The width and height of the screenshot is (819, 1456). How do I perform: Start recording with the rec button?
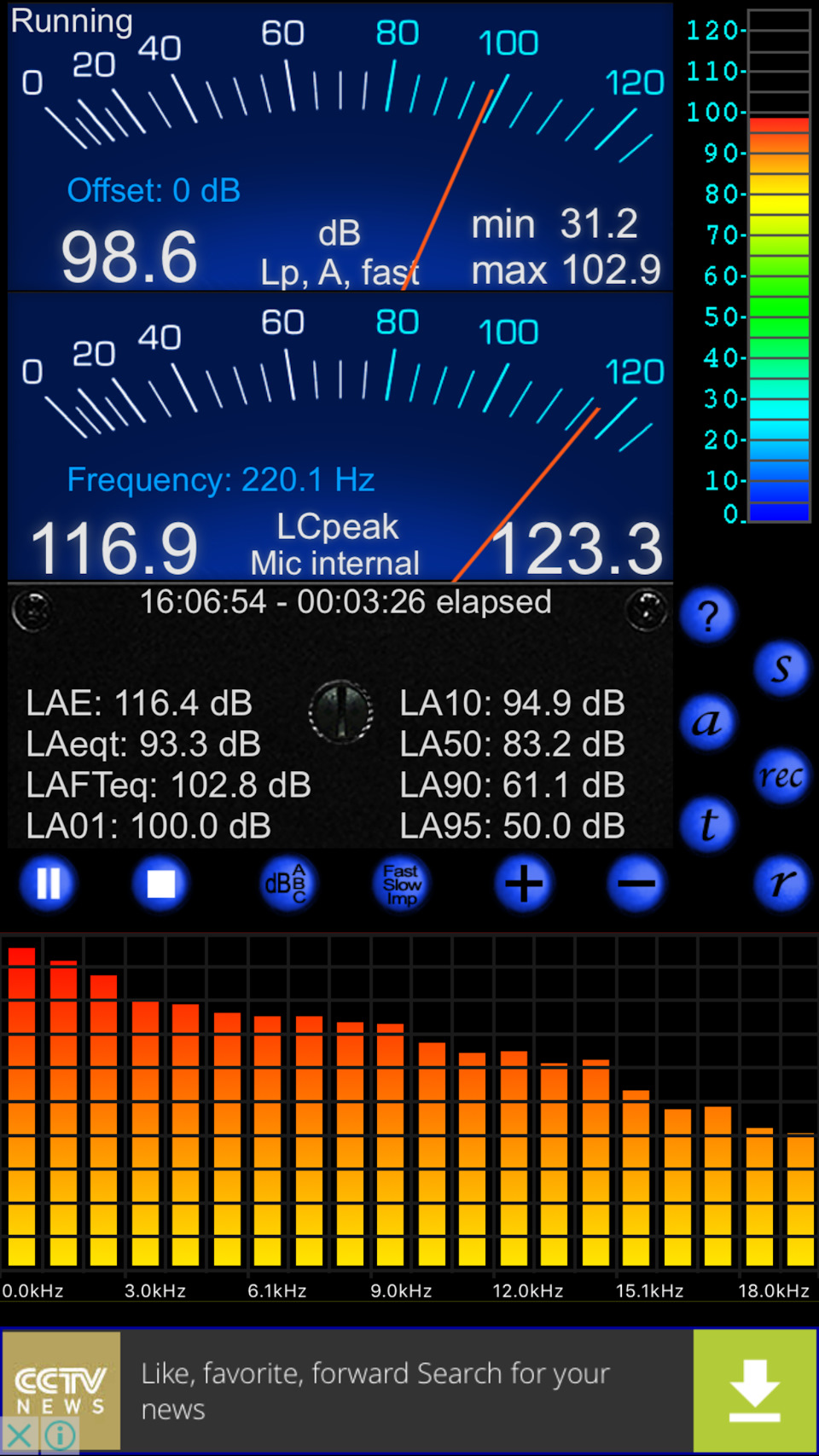[x=781, y=775]
